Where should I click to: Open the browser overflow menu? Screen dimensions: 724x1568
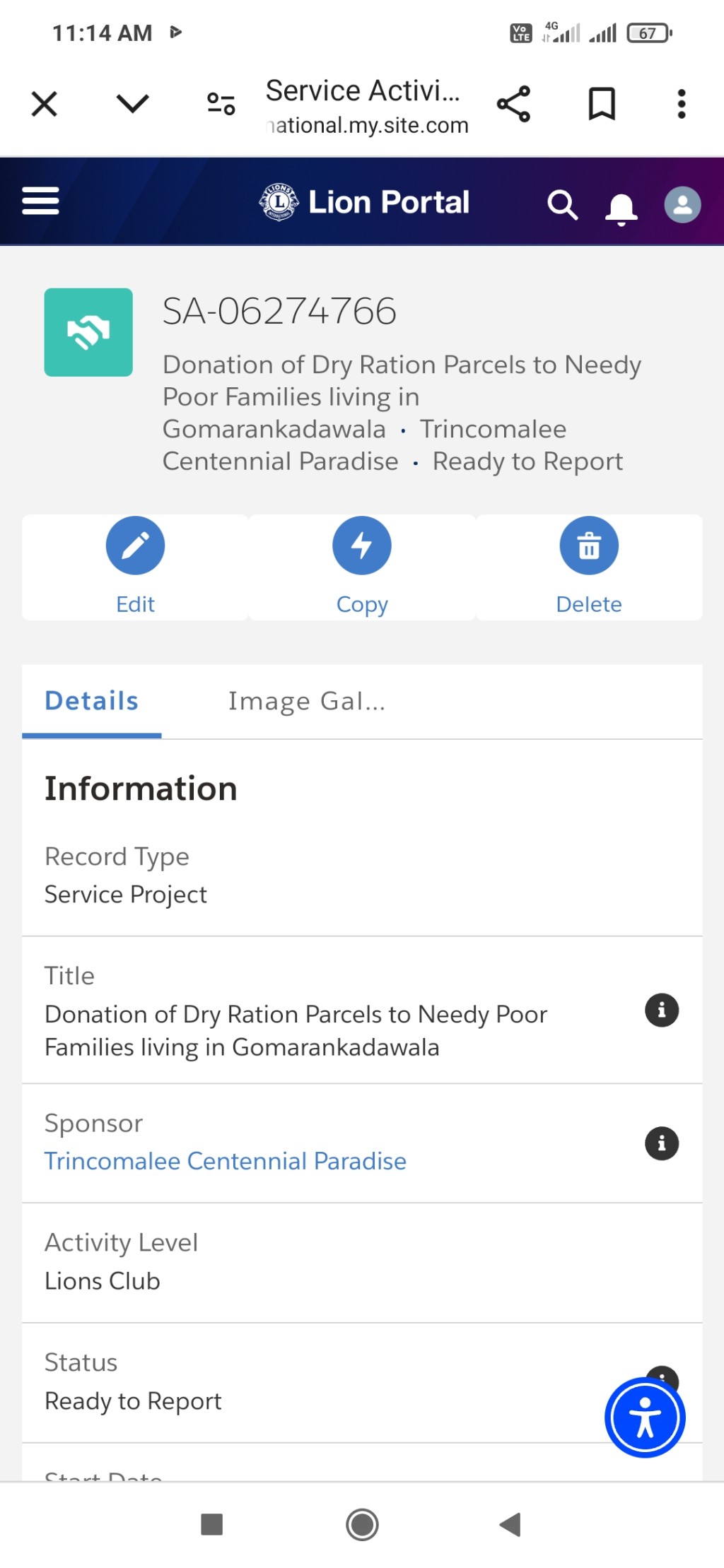pyautogui.click(x=682, y=104)
